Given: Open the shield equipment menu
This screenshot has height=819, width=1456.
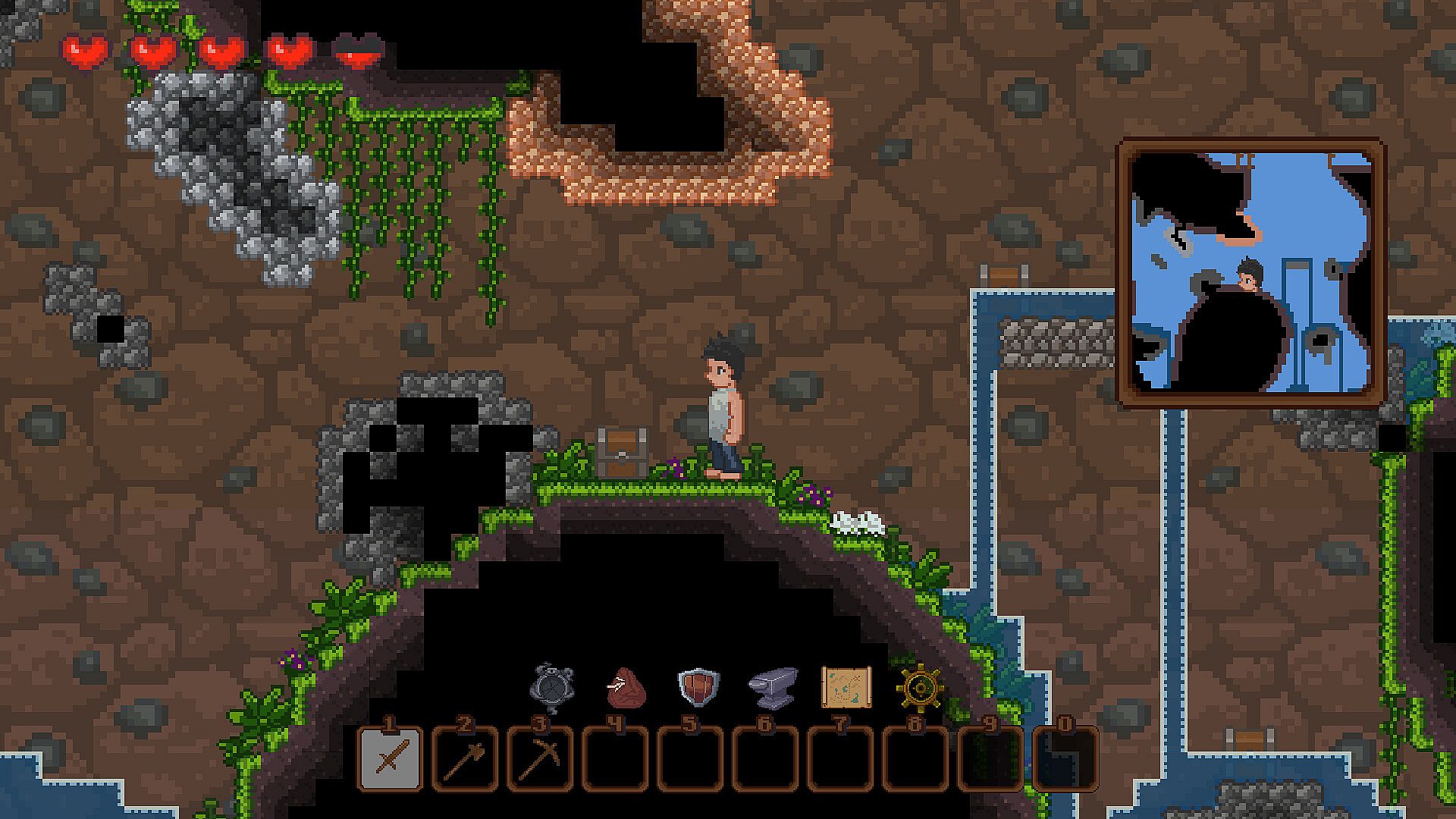Looking at the screenshot, I should coord(698,687).
